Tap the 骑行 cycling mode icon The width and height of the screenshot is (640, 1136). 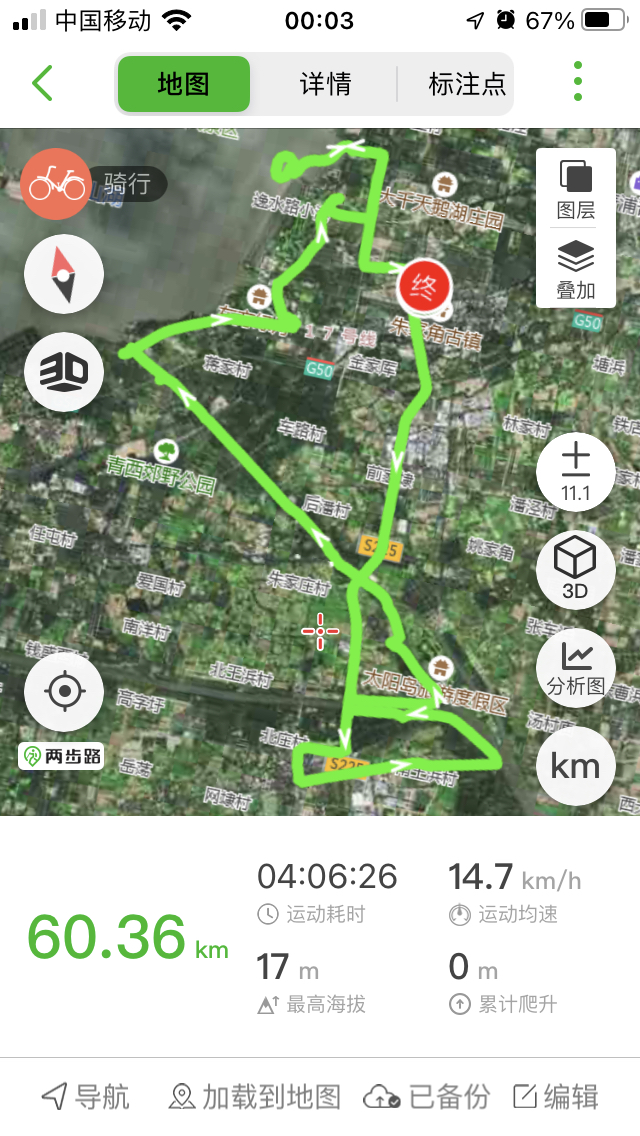click(x=56, y=184)
